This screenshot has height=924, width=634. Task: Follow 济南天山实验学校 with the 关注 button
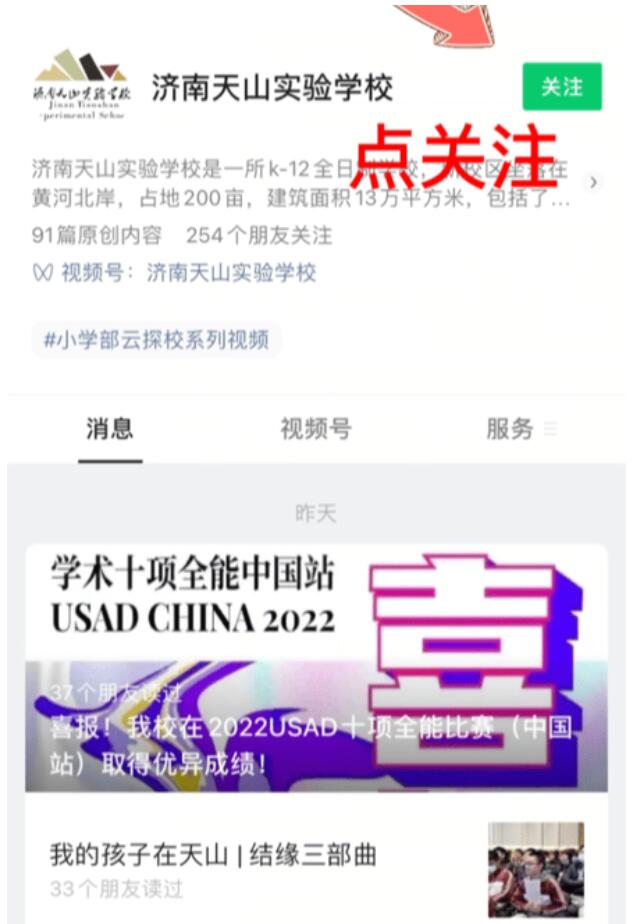point(562,87)
